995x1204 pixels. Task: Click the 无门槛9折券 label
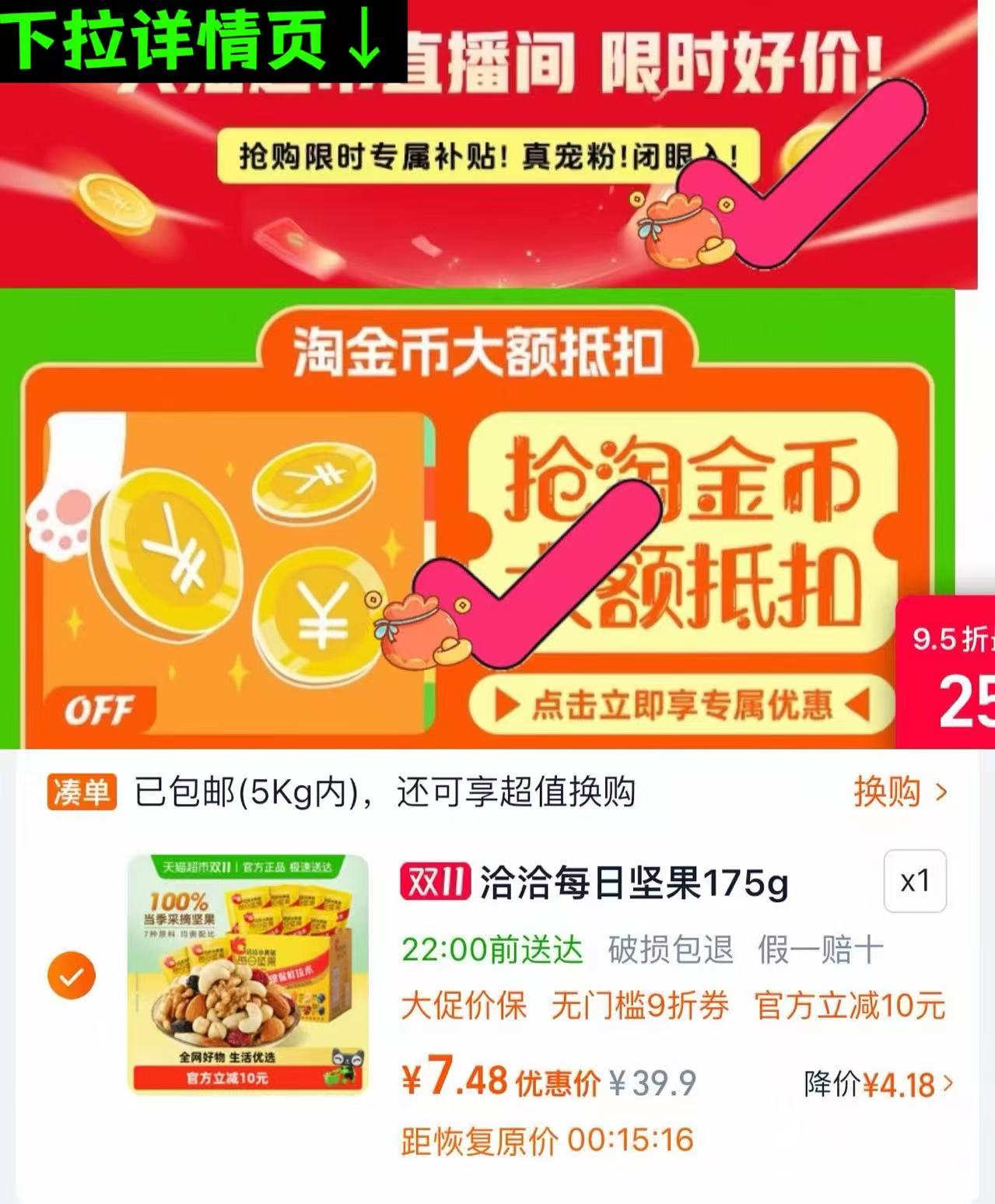coord(638,1008)
